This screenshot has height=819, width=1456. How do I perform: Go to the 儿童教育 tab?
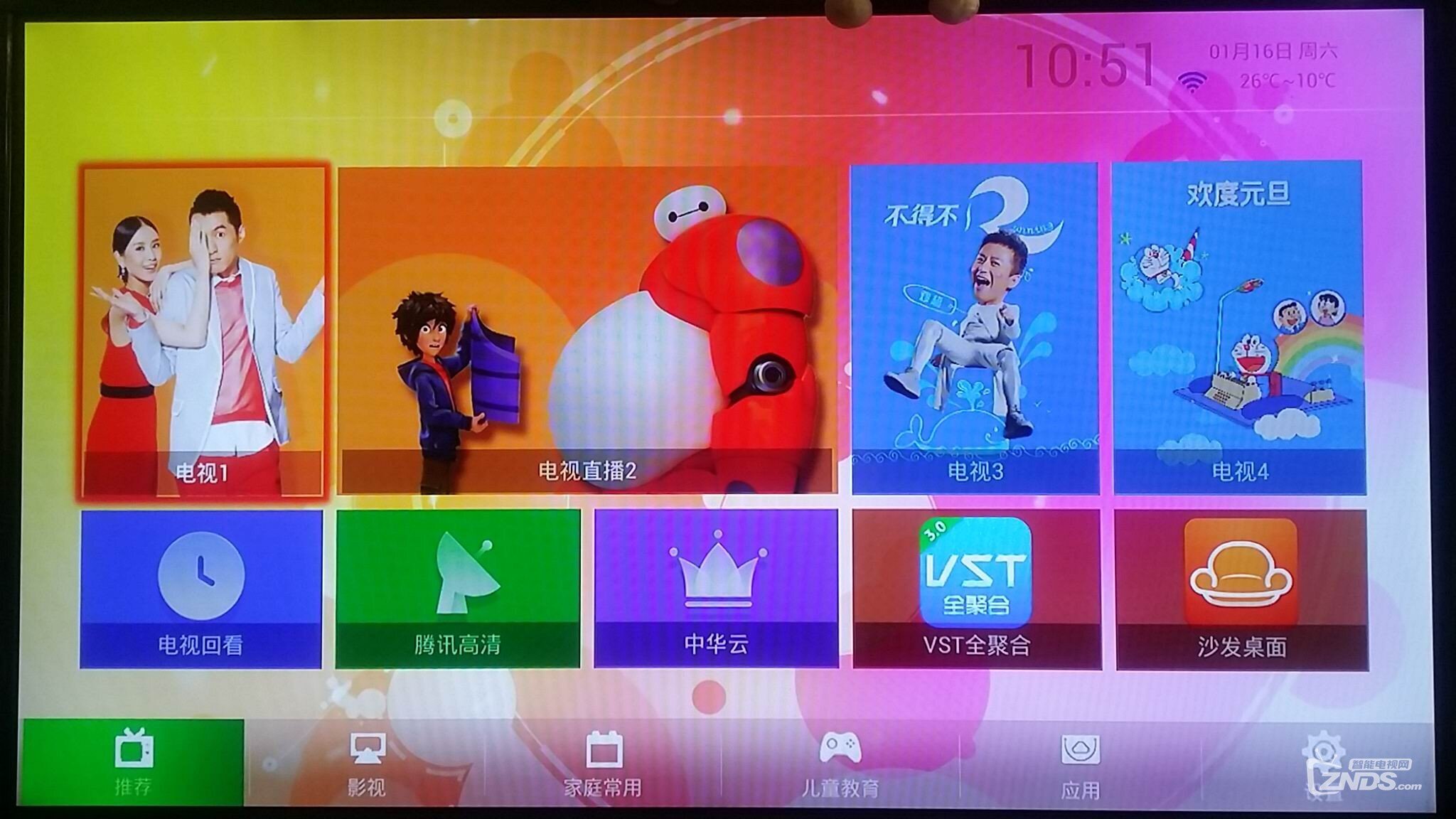coord(840,764)
